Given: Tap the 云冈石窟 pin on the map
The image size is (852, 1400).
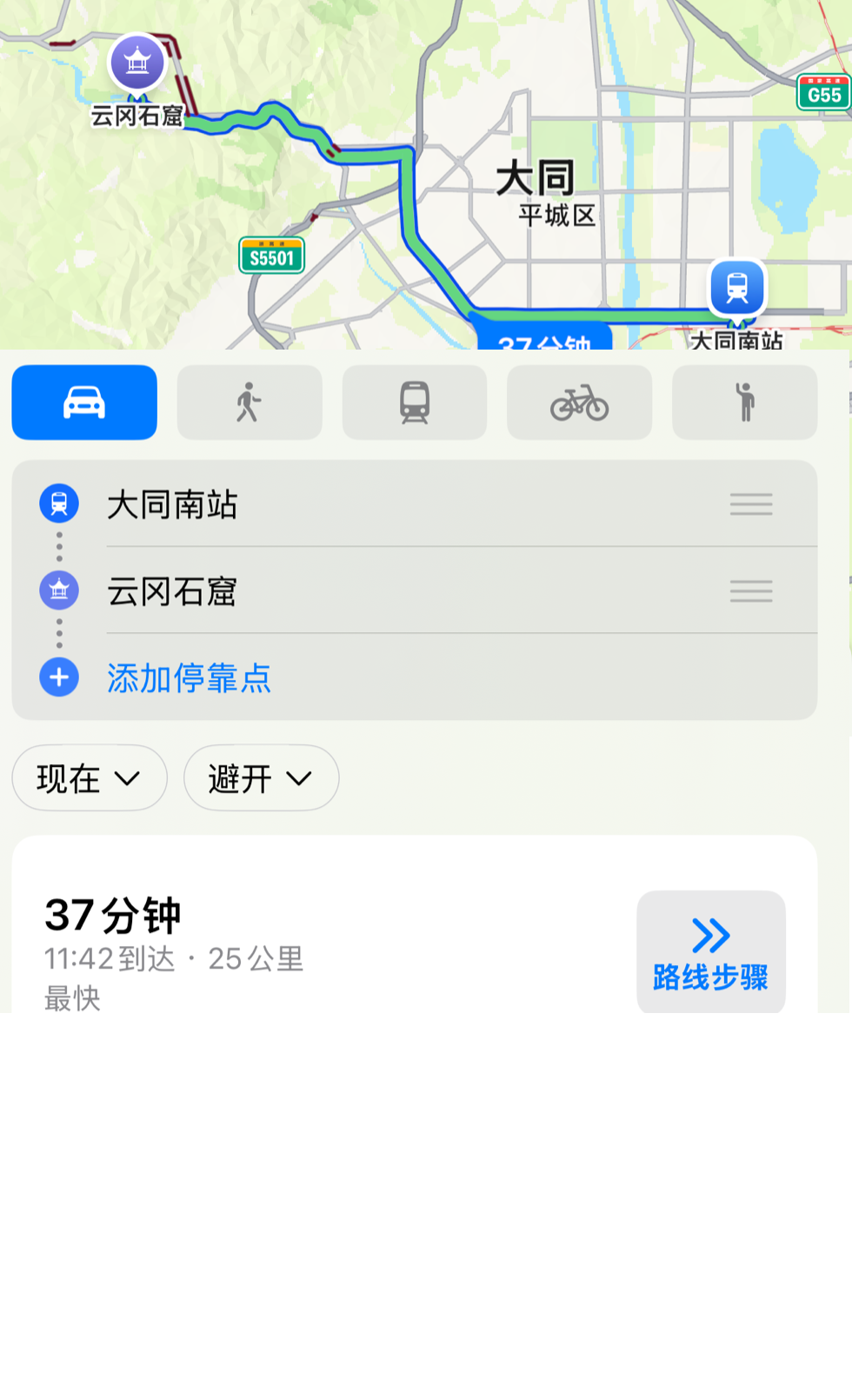Looking at the screenshot, I should pos(137,63).
